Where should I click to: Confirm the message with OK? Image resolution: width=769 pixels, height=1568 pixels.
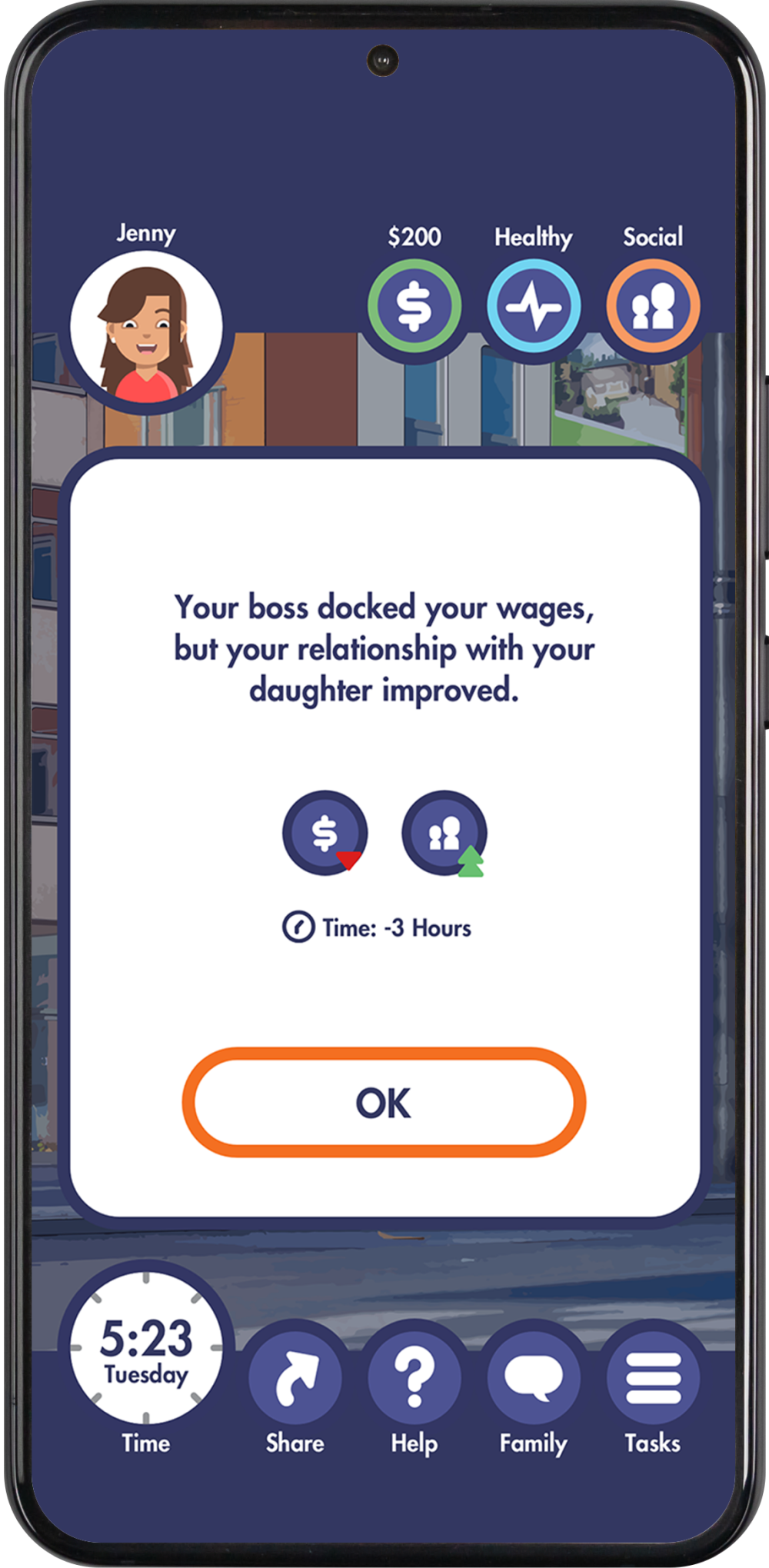tap(384, 1102)
